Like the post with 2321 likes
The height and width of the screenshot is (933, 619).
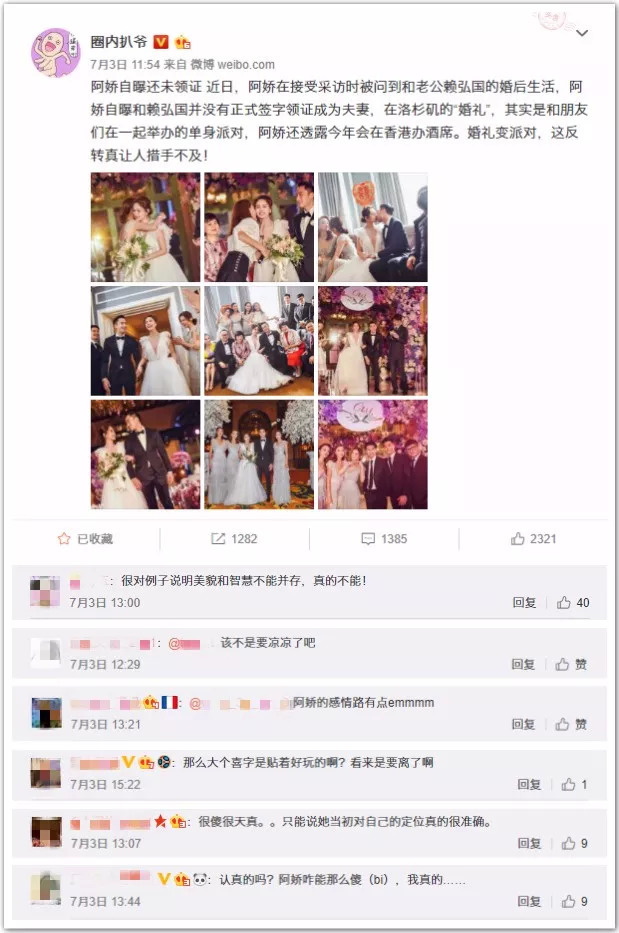533,538
